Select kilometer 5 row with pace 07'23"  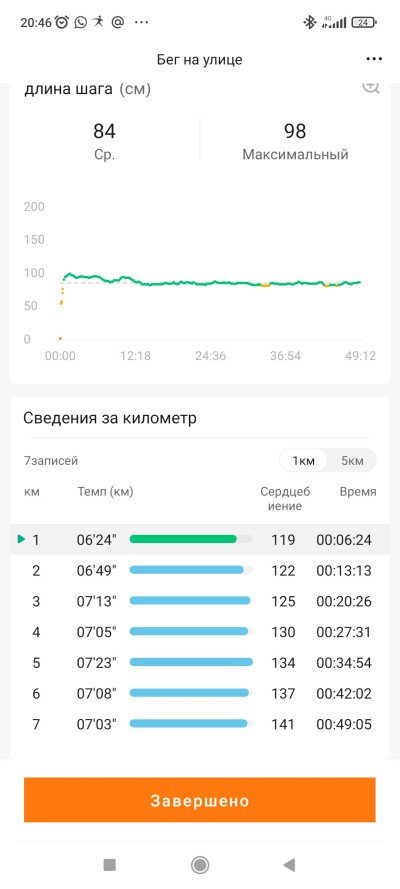click(199, 663)
